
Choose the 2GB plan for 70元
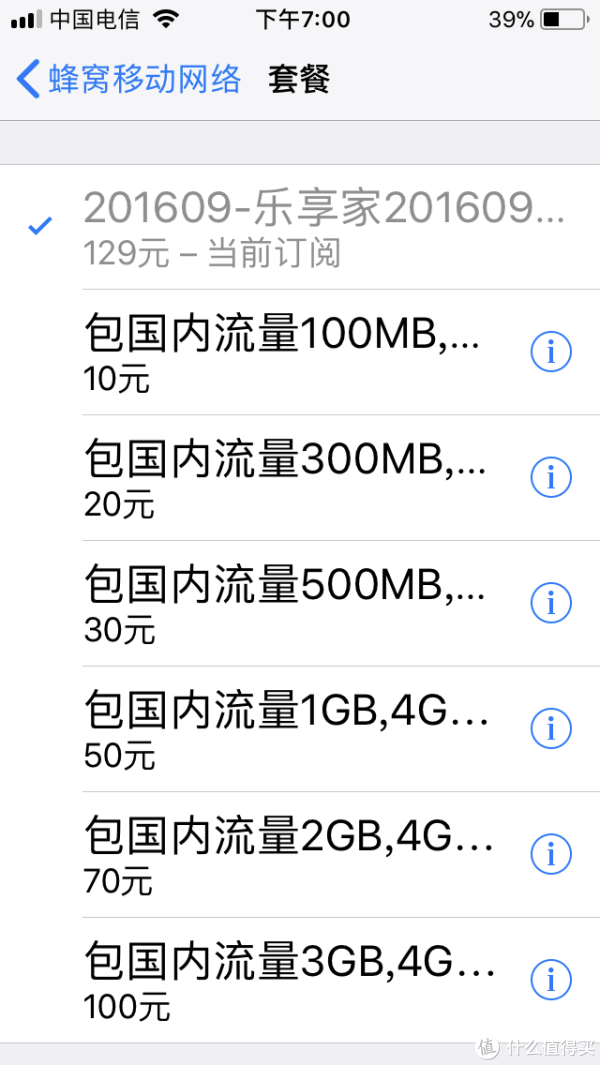click(300, 854)
